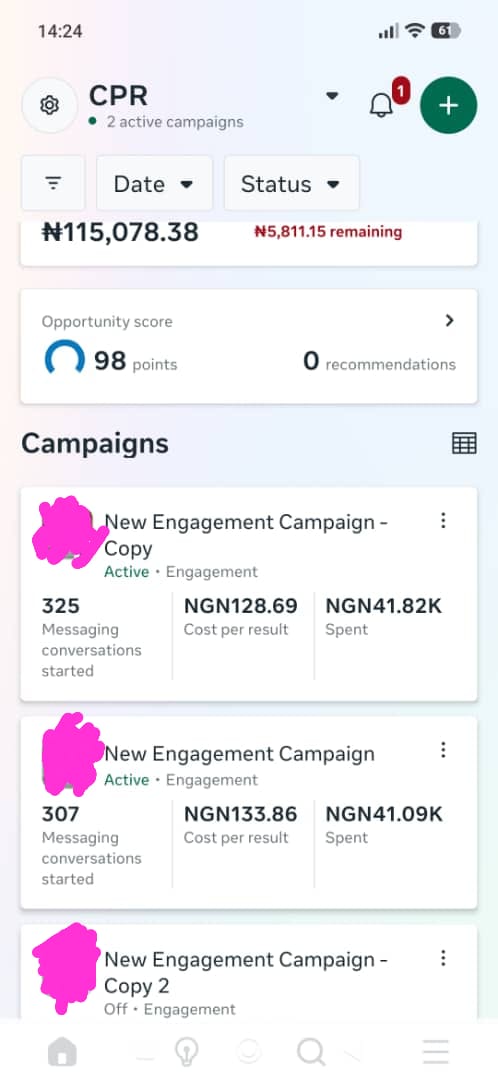Image resolution: width=498 pixels, height=1080 pixels.
Task: Open account settings gear icon
Action: [x=49, y=105]
